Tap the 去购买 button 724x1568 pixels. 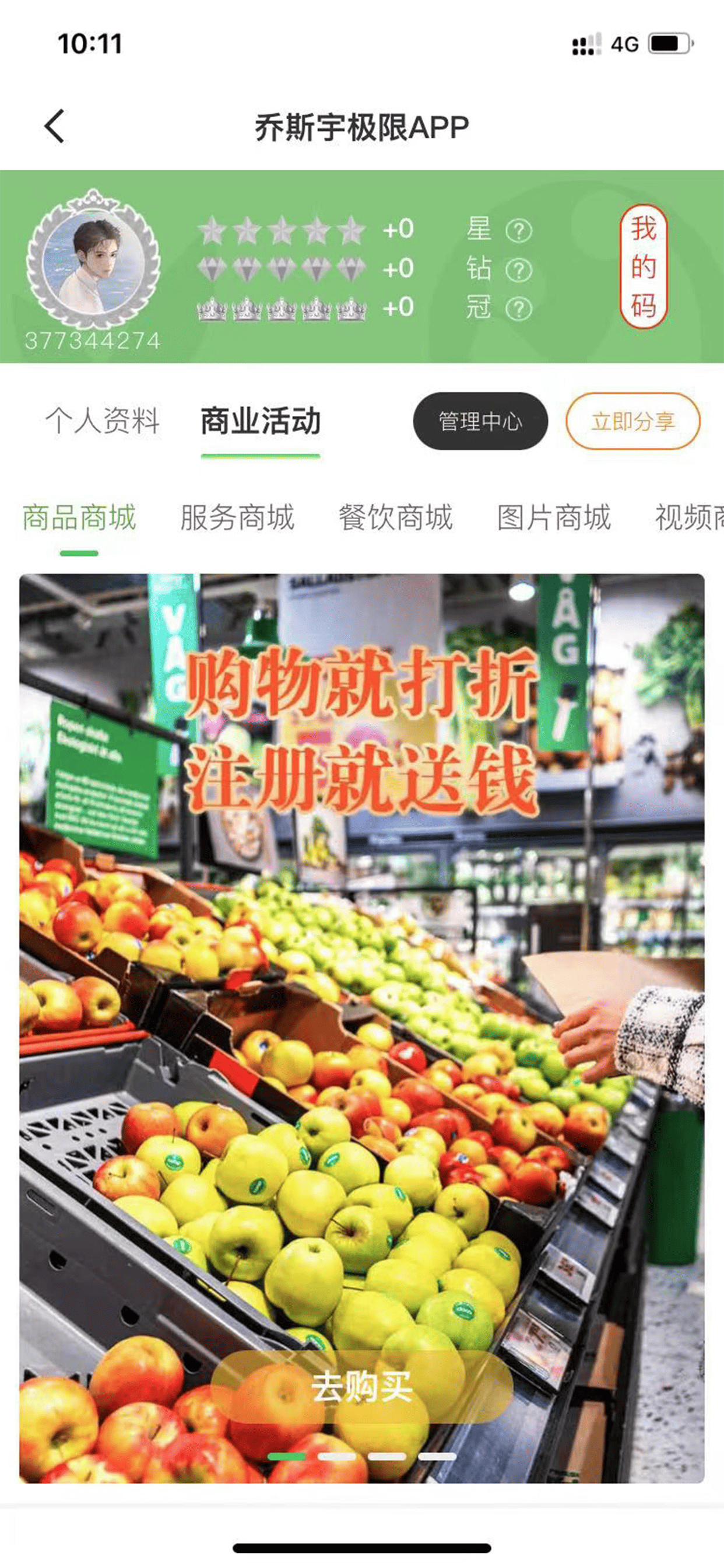click(x=362, y=1387)
